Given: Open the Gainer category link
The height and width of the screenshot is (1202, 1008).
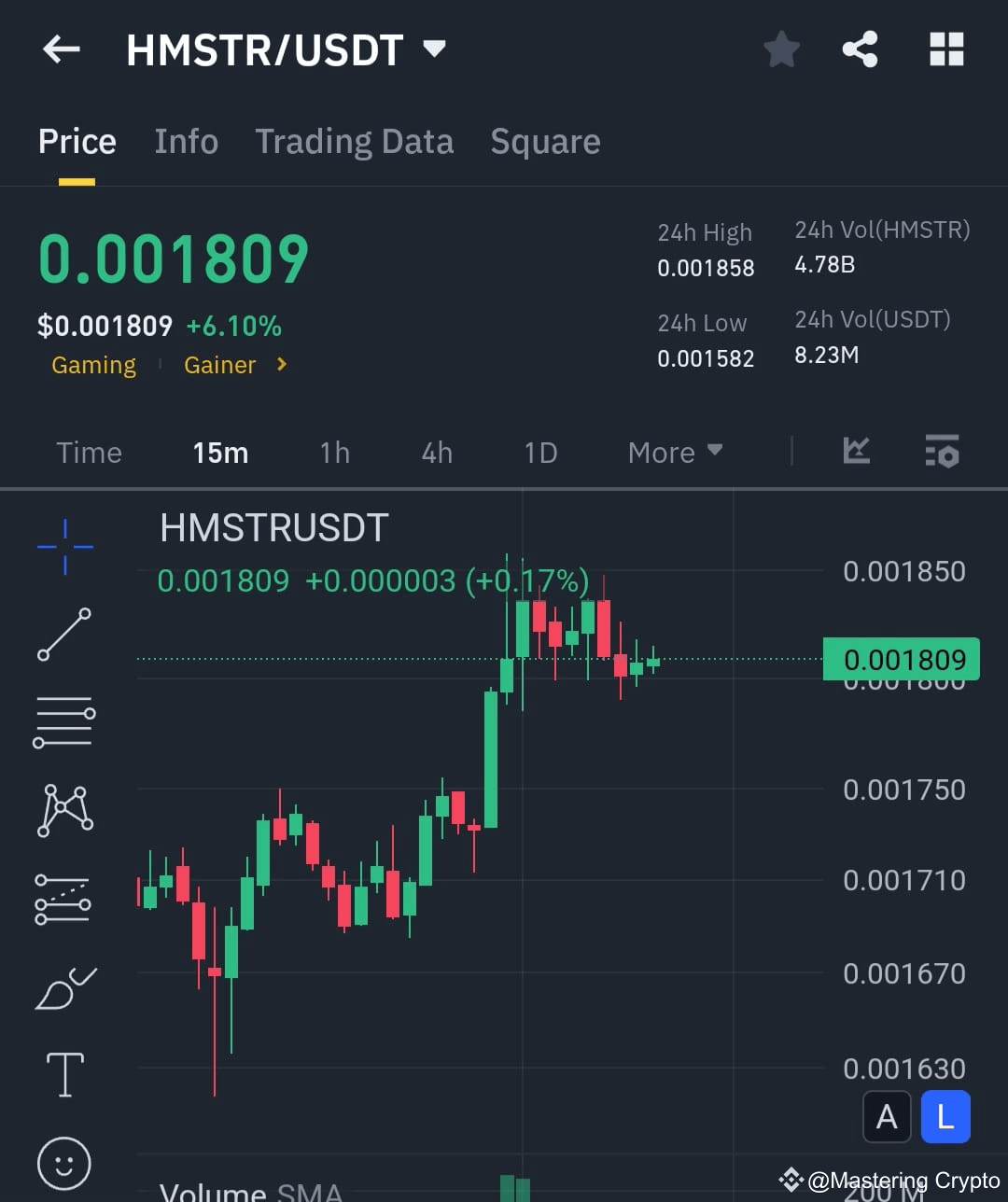Looking at the screenshot, I should 219,365.
